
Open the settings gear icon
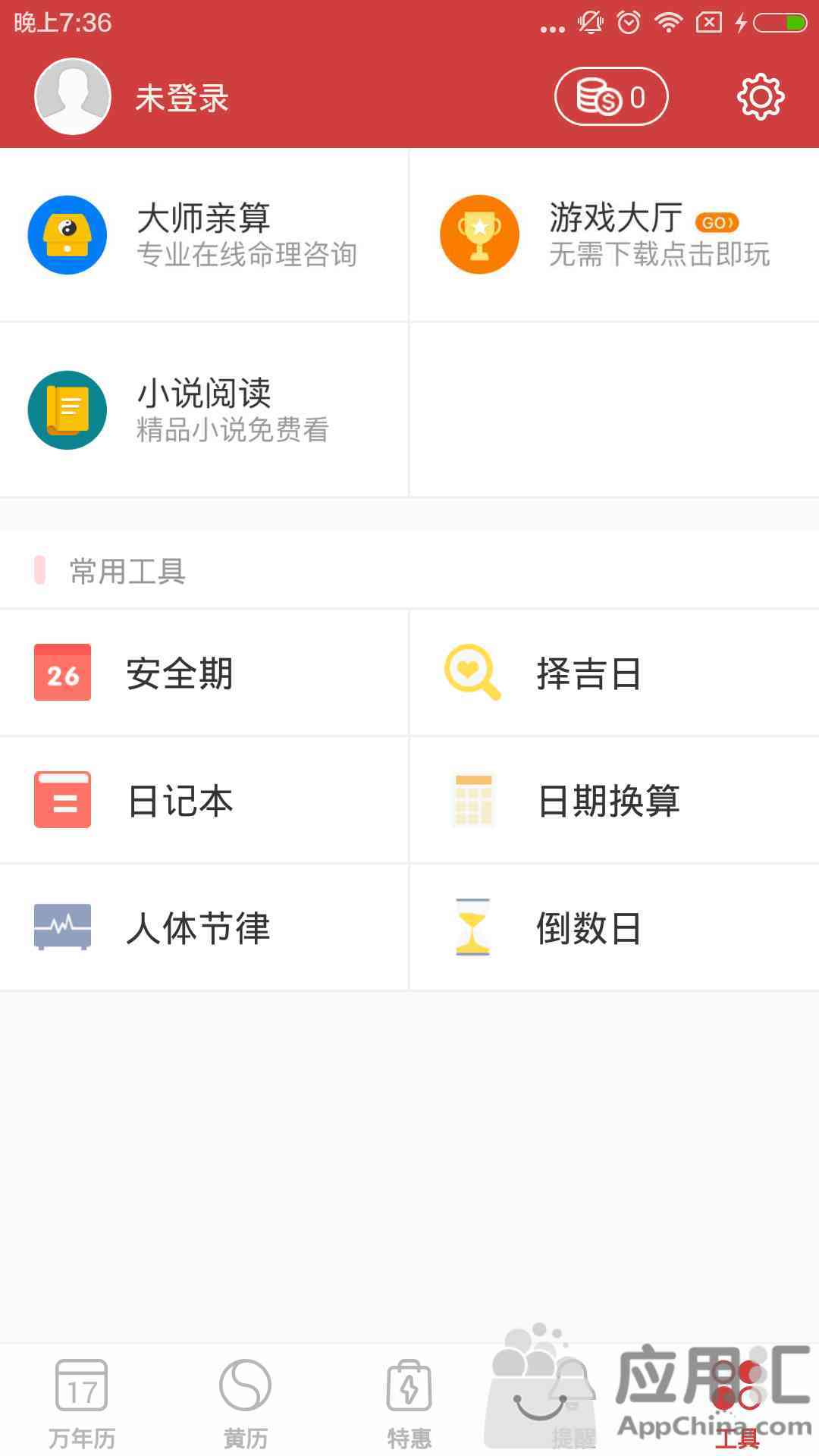click(761, 97)
